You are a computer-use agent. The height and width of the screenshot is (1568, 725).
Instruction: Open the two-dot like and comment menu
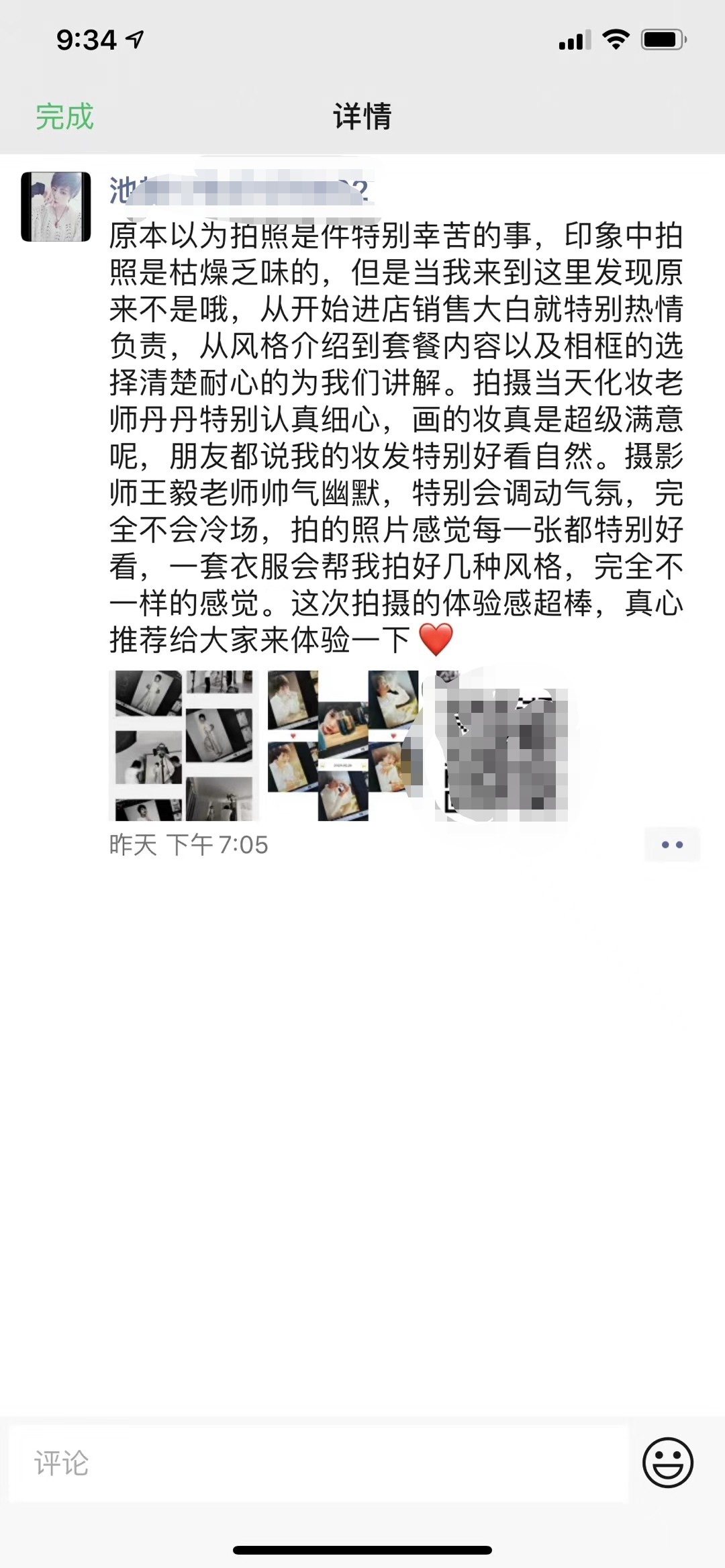tap(672, 844)
